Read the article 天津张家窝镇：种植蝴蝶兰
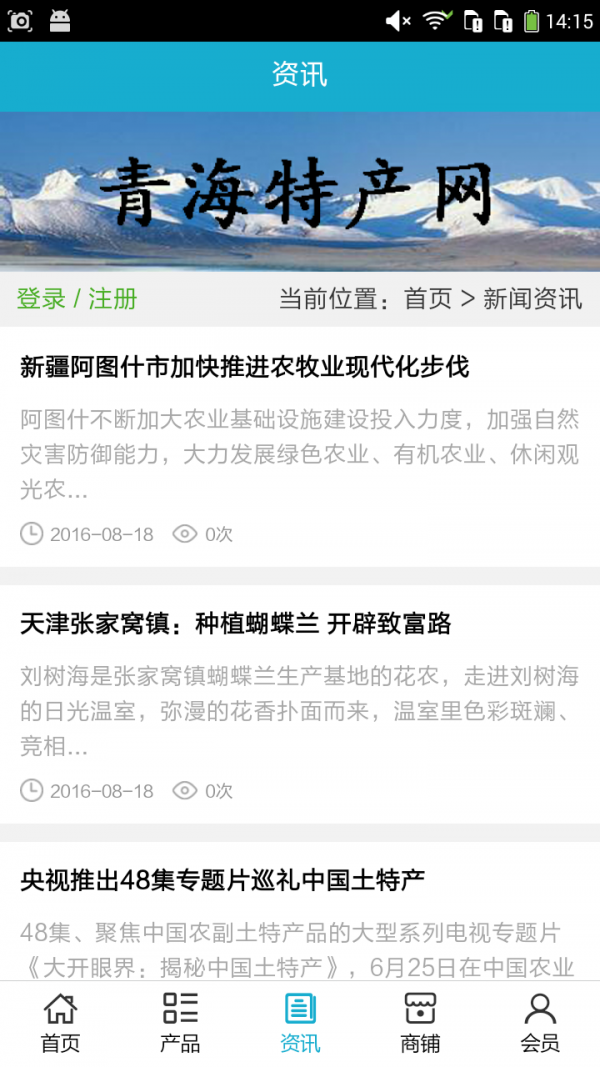The height and width of the screenshot is (1067, 600). 236,624
